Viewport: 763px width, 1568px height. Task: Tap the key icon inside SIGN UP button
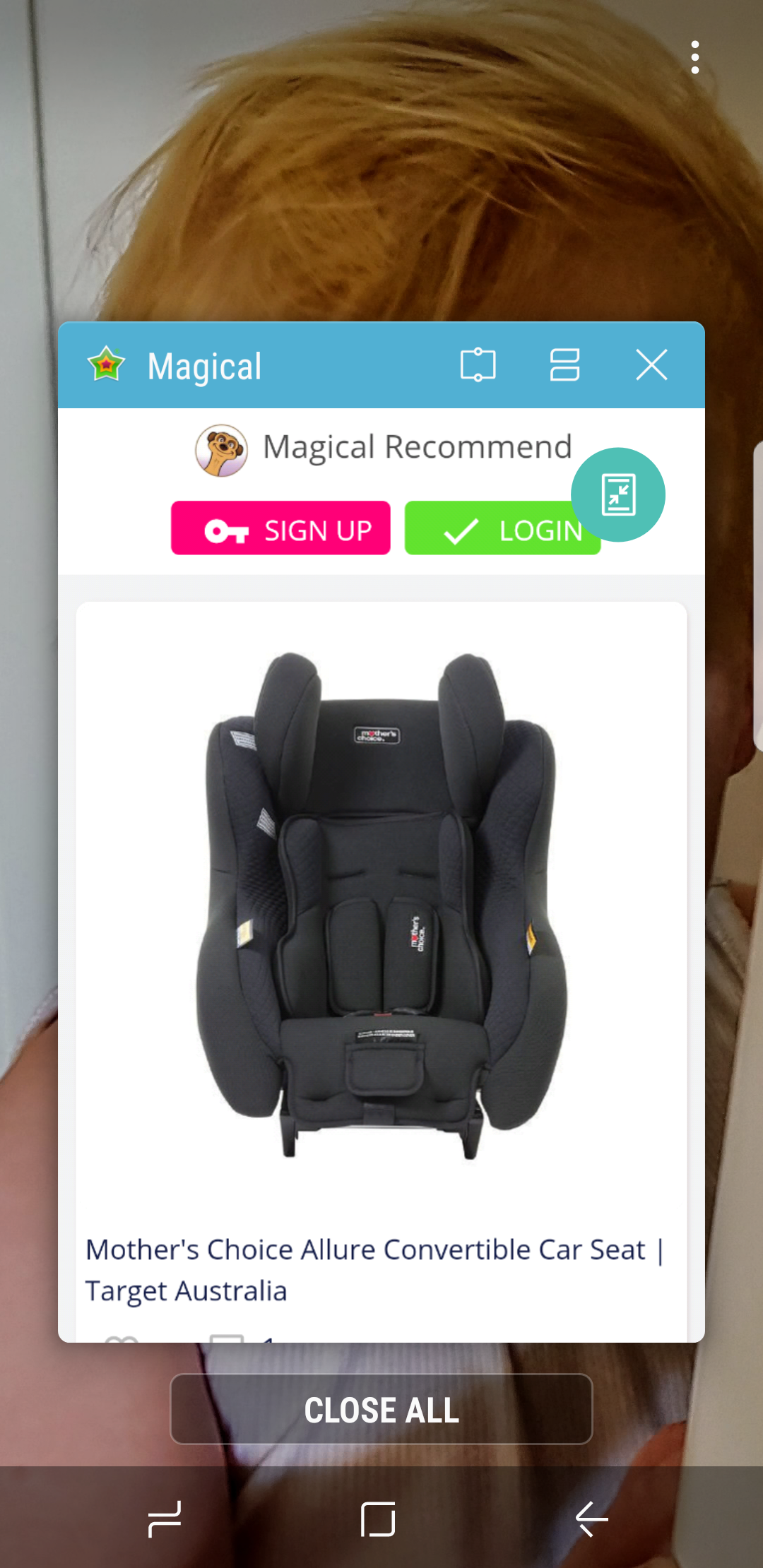pos(227,528)
